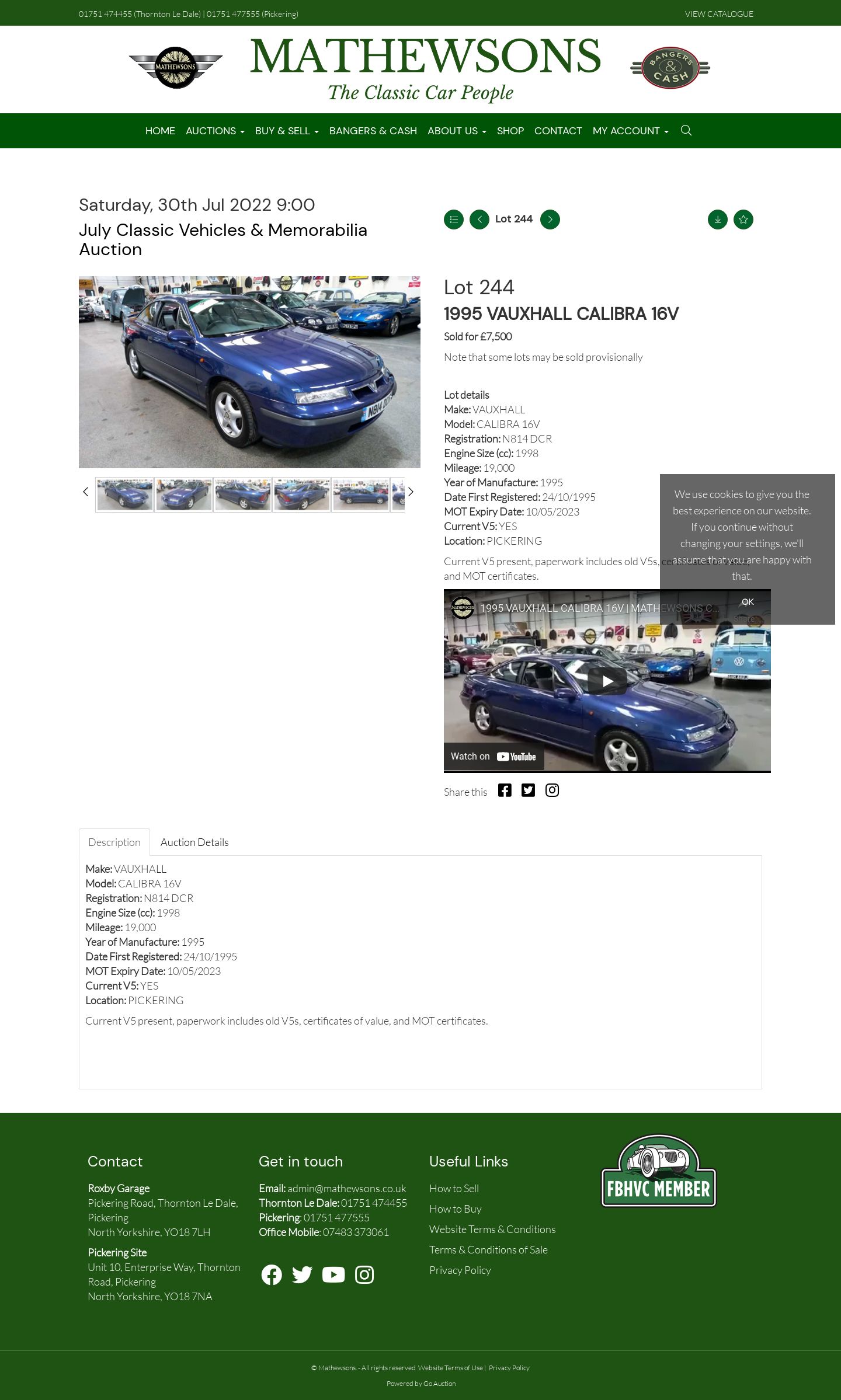Tap the download icon beside the star
This screenshot has height=1400, width=841.
click(718, 220)
